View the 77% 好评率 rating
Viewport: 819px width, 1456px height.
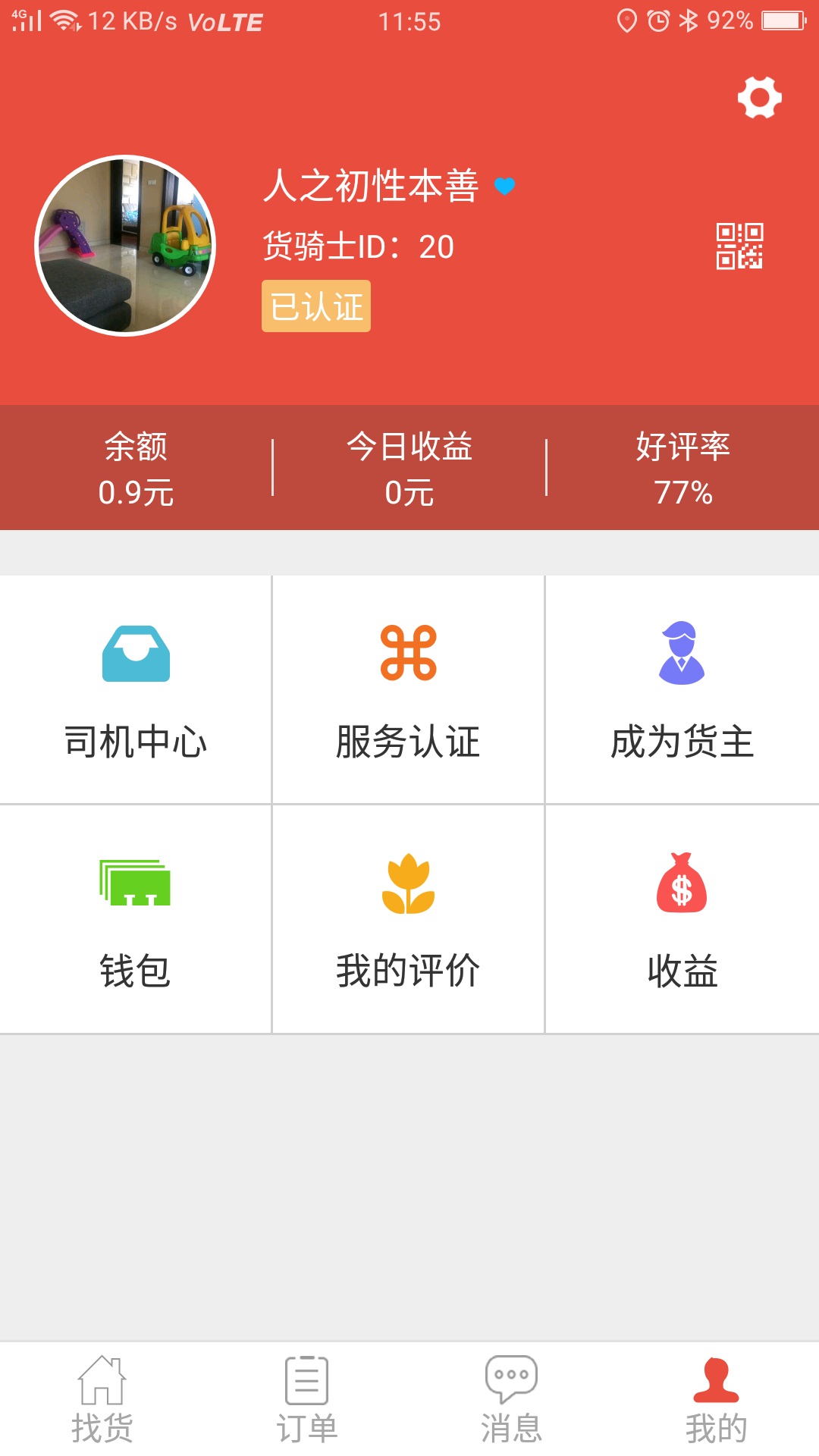(x=682, y=469)
